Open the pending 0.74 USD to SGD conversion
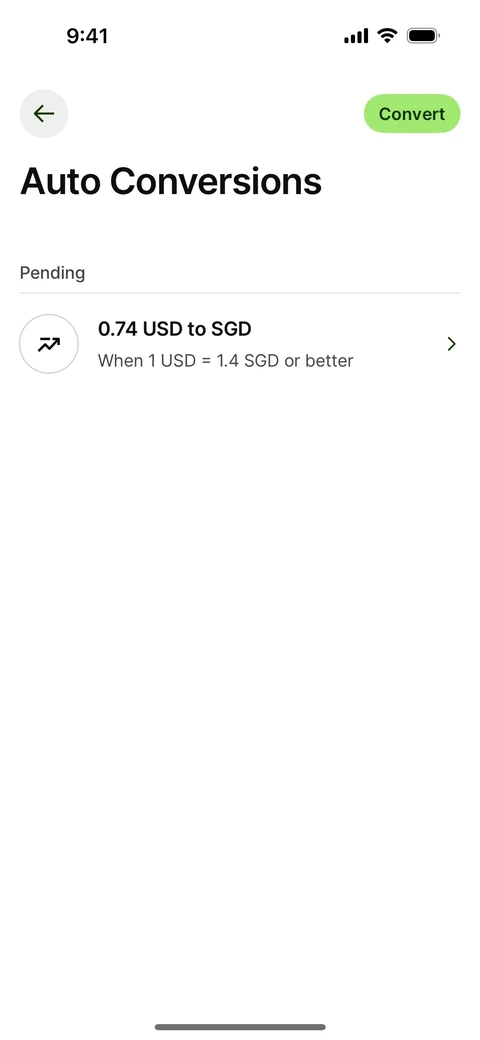Screen dimensions: 480x1040 click(240, 344)
